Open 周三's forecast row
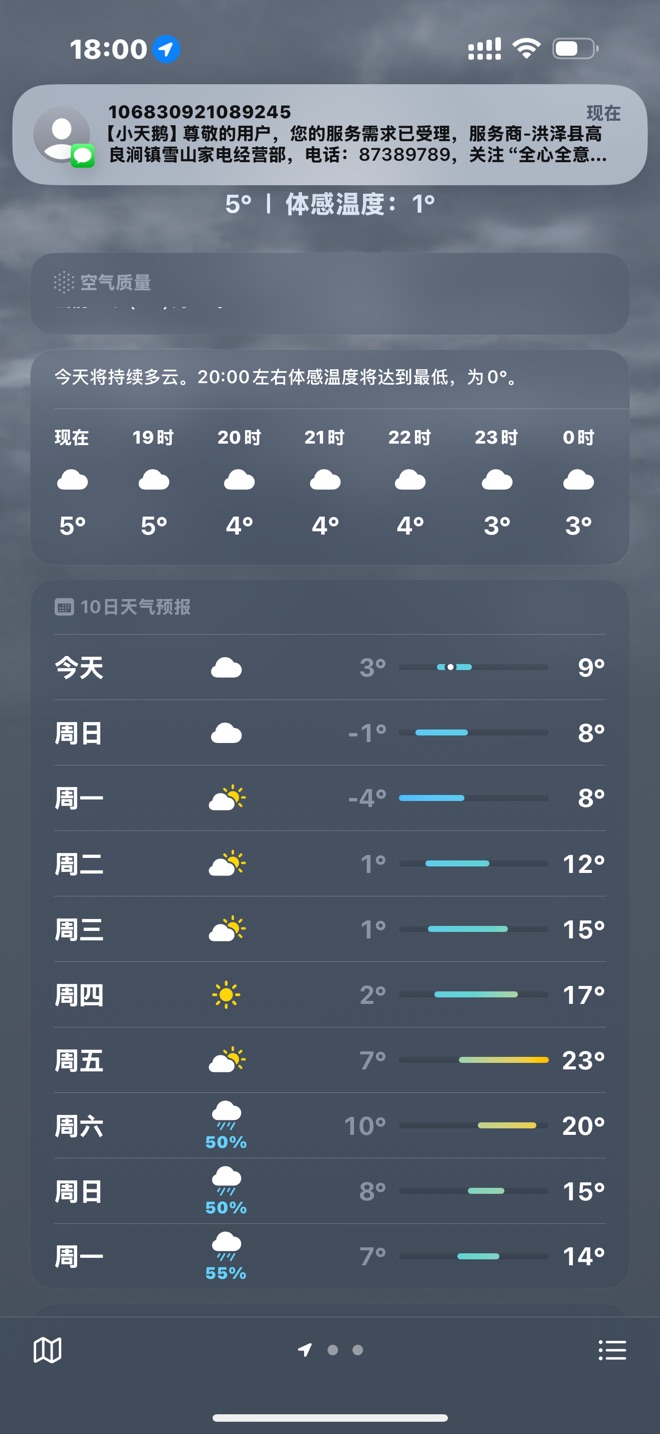 330,929
